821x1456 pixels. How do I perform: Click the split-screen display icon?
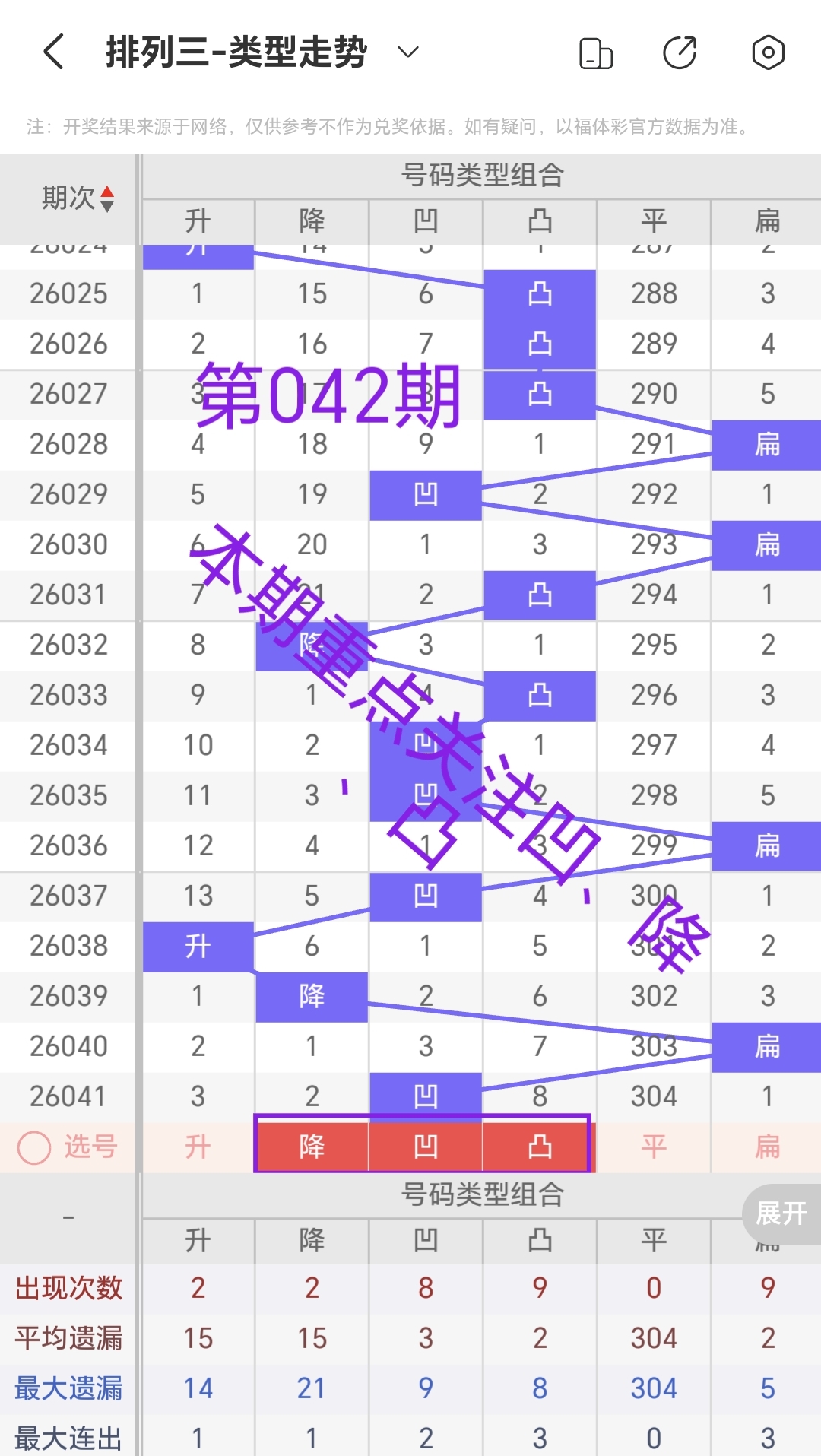596,52
